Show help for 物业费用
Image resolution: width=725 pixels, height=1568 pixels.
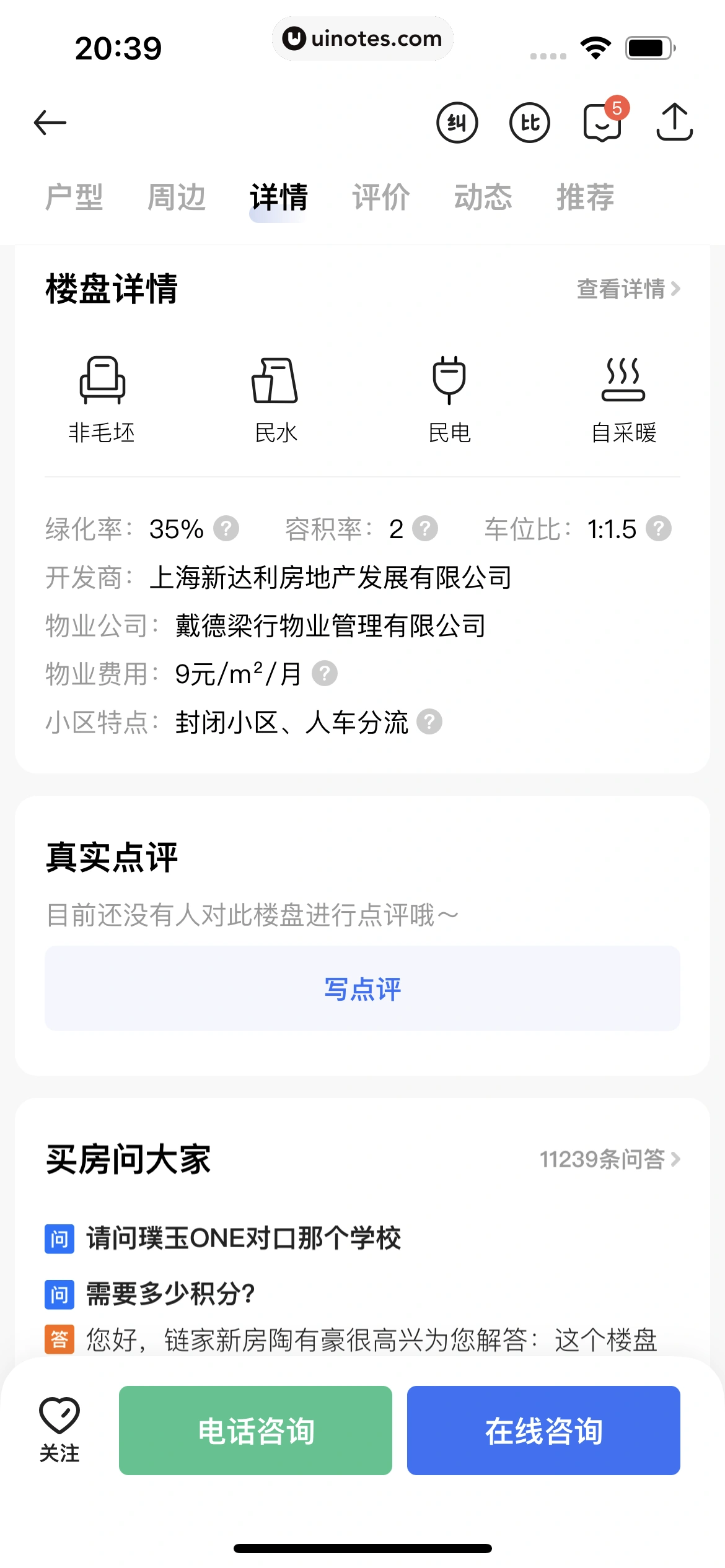pyautogui.click(x=325, y=674)
